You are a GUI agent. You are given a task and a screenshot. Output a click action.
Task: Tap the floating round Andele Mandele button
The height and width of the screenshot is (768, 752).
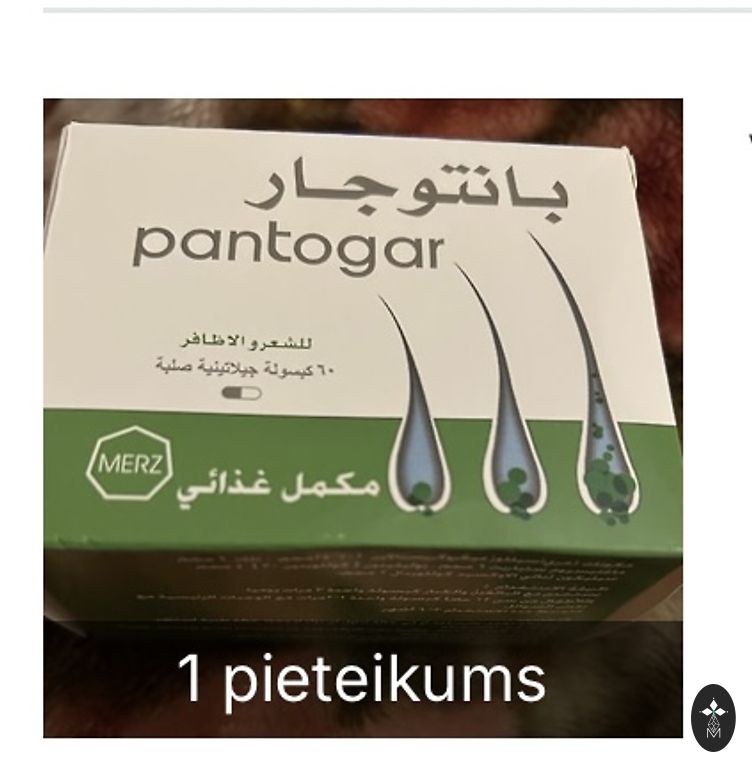pos(713,717)
